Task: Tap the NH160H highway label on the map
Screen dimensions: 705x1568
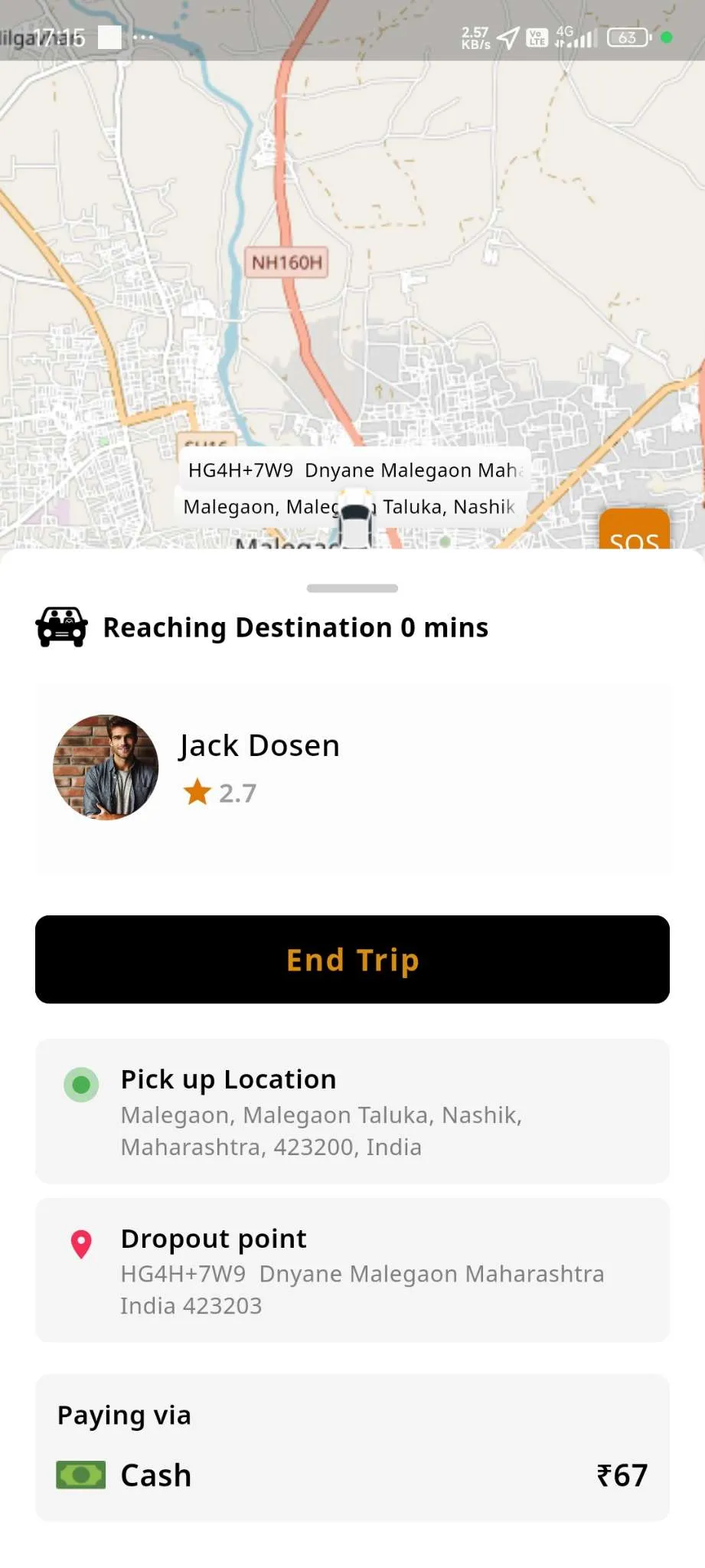Action: click(288, 264)
